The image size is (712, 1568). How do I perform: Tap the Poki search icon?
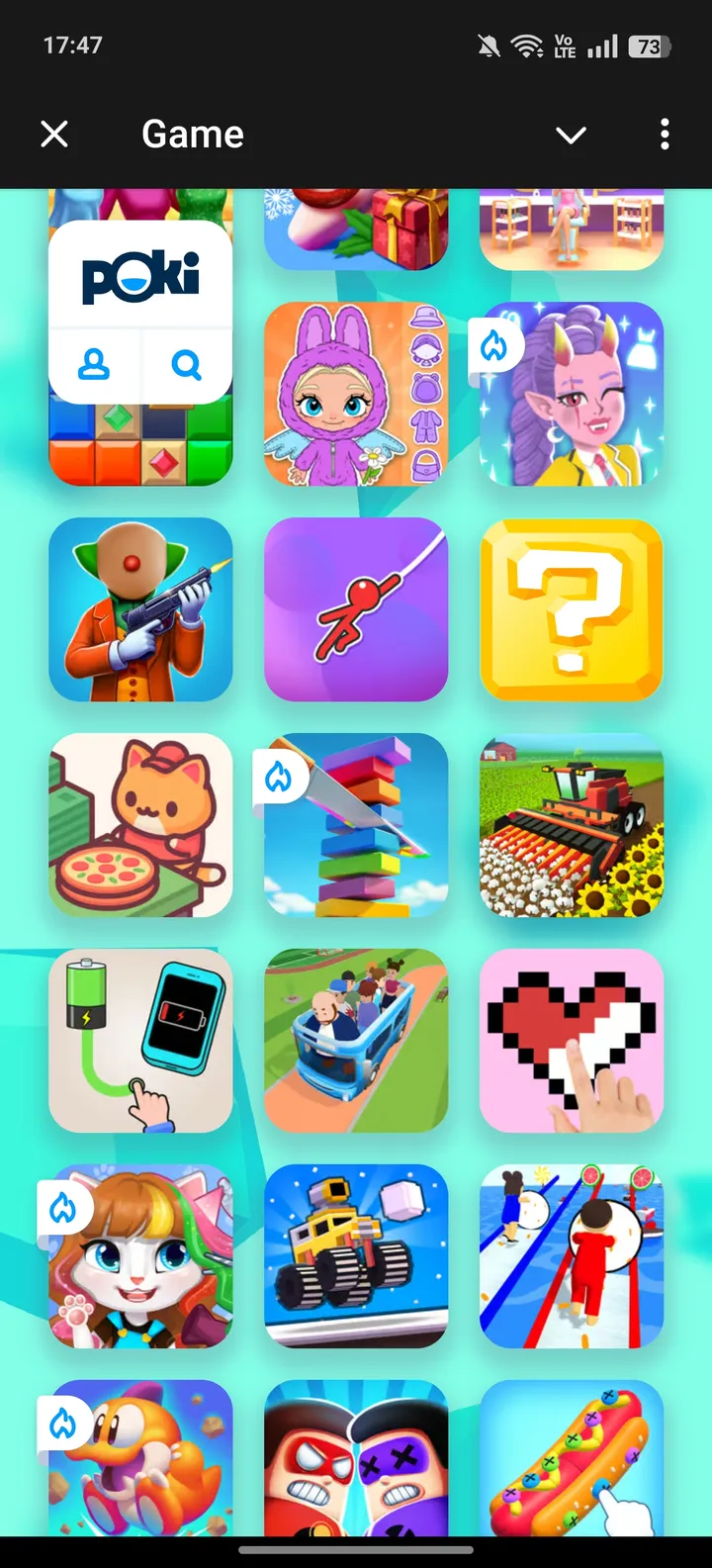(x=186, y=366)
